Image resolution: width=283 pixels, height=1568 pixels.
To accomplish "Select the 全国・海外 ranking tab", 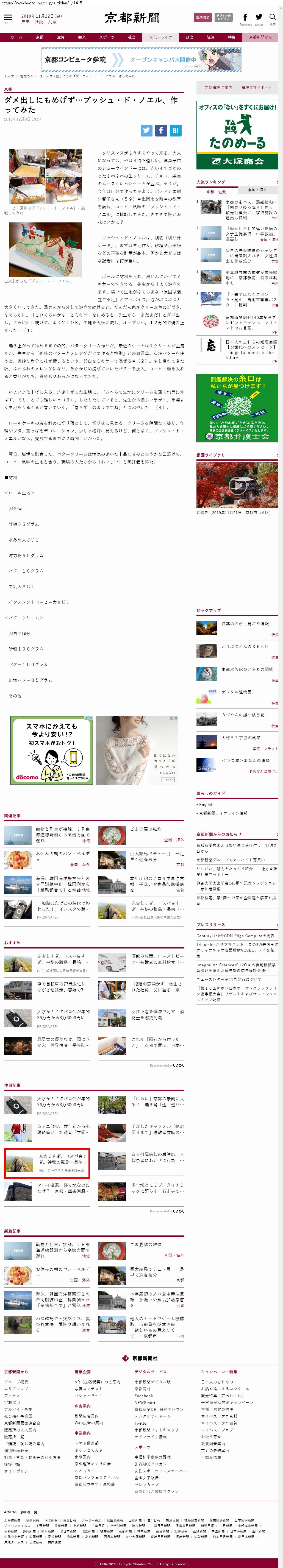I will (257, 190).
